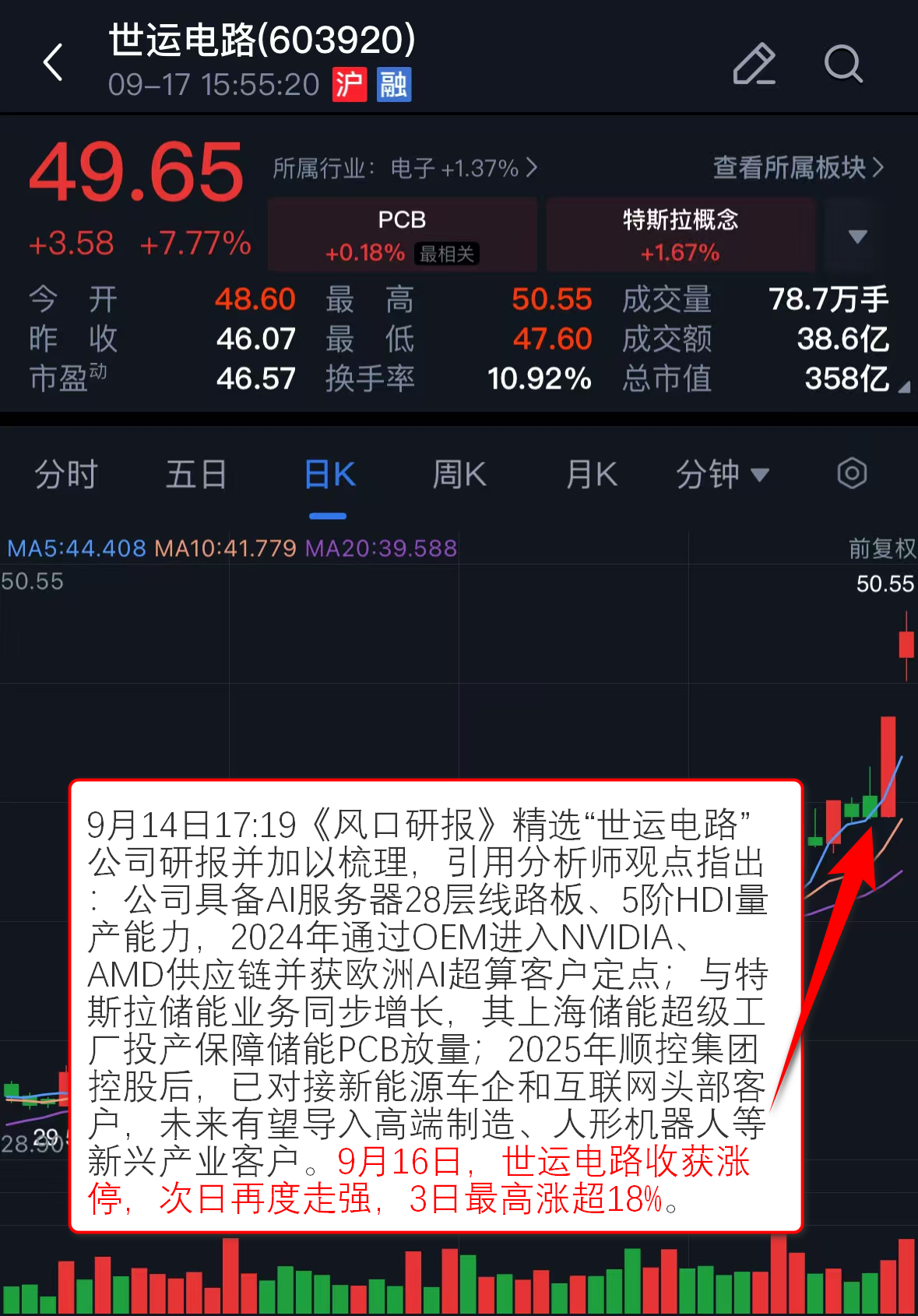Screen dimensions: 918x1316
Task: Open stock search magnifier
Action: pyautogui.click(x=843, y=64)
